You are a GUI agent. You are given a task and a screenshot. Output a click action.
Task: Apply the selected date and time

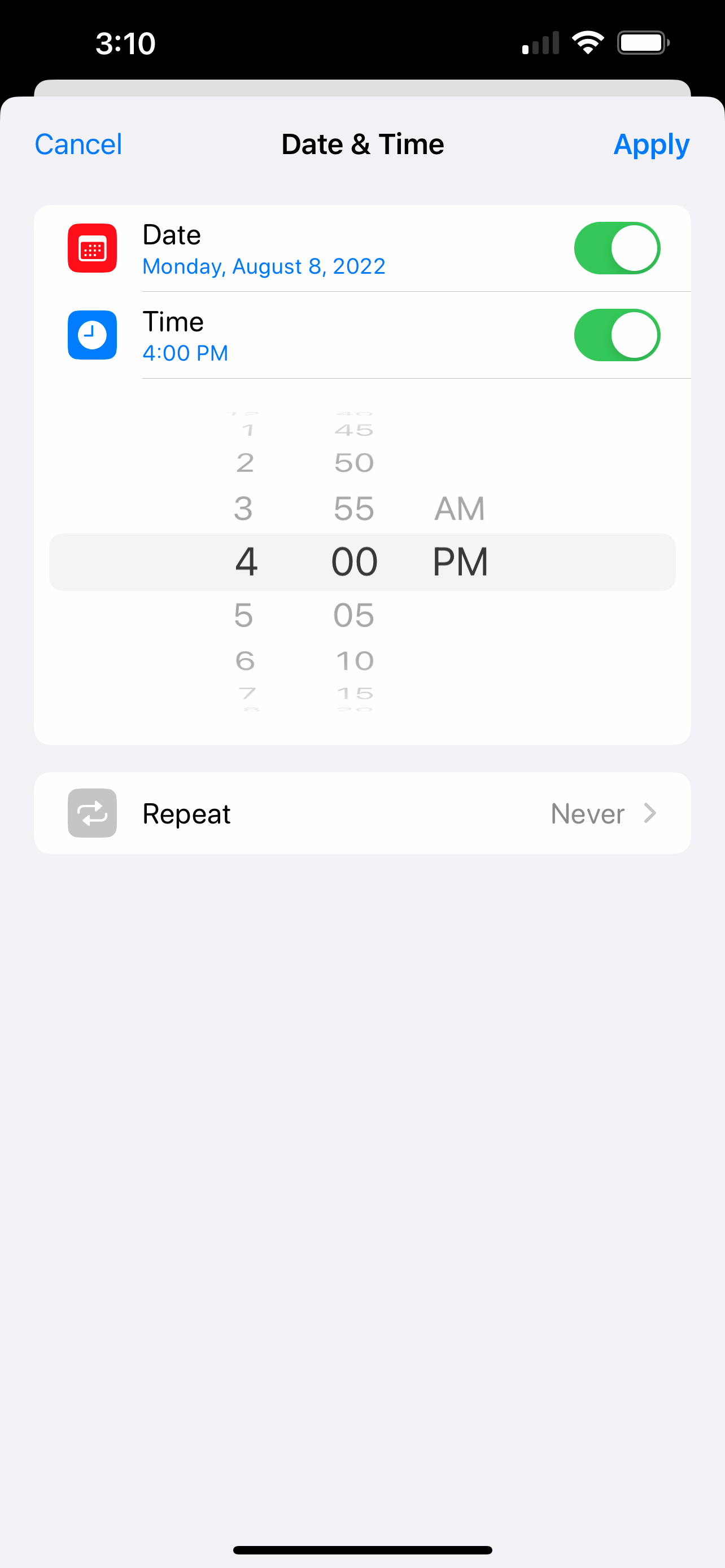650,144
